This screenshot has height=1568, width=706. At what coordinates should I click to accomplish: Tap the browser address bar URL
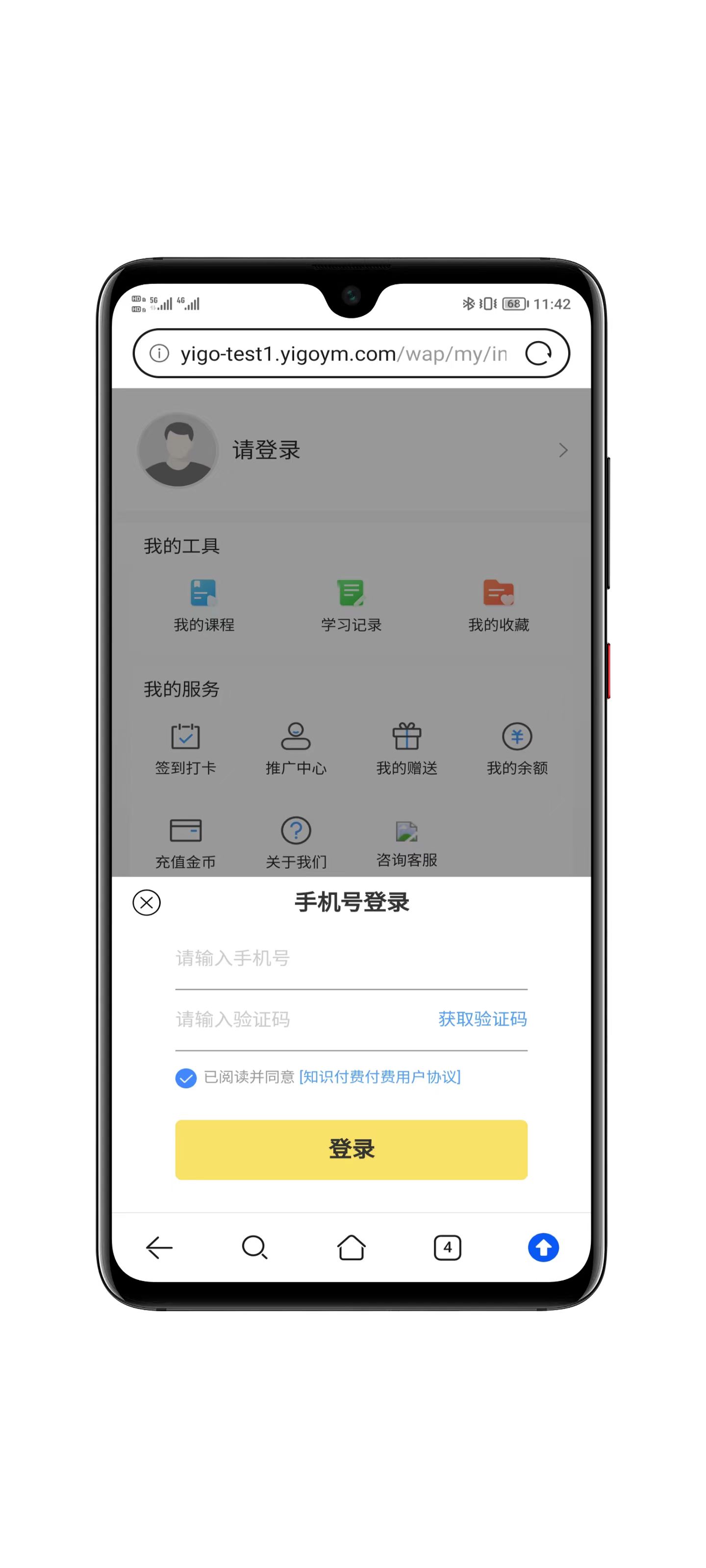(343, 354)
